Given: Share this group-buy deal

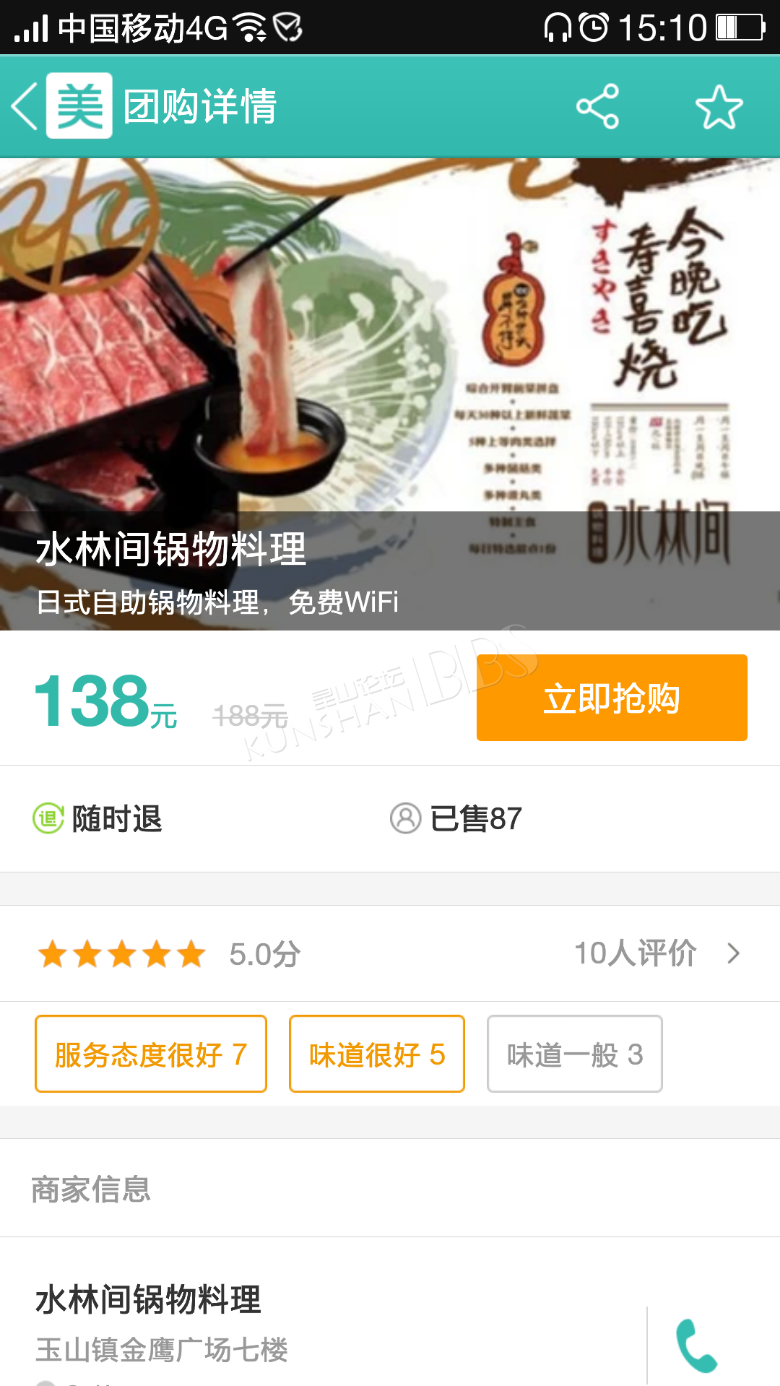Looking at the screenshot, I should click(598, 107).
